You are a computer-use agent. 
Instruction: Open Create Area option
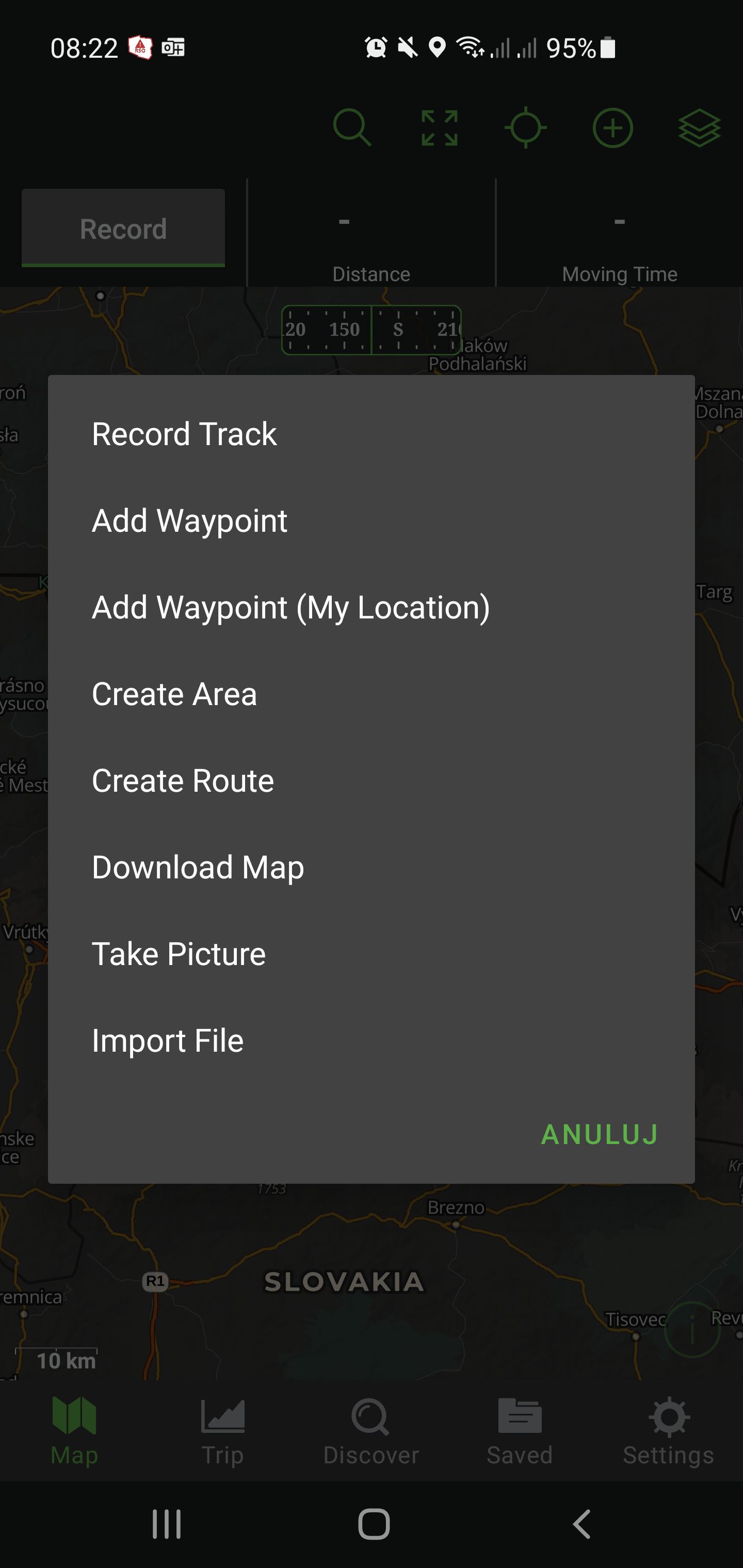click(371, 694)
